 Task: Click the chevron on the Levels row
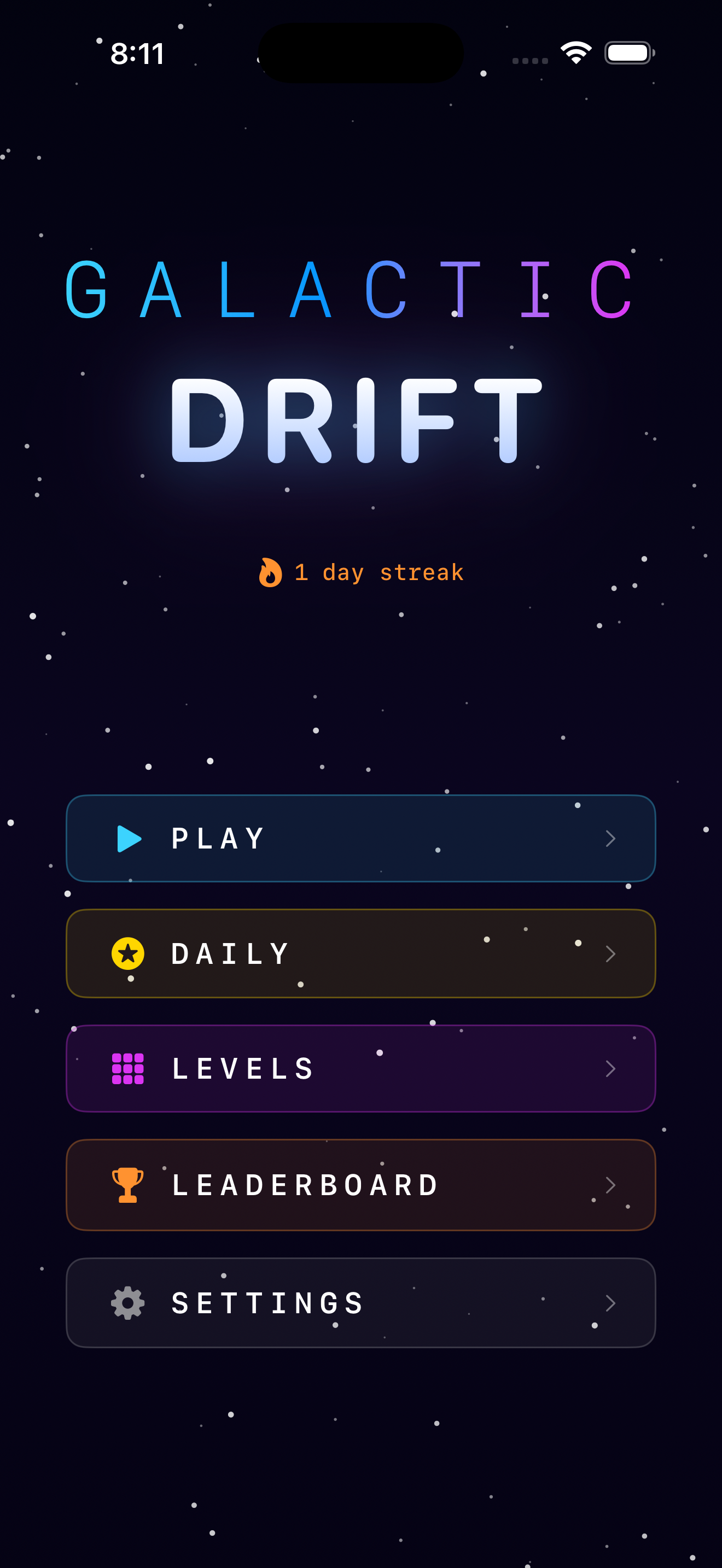[x=611, y=1068]
